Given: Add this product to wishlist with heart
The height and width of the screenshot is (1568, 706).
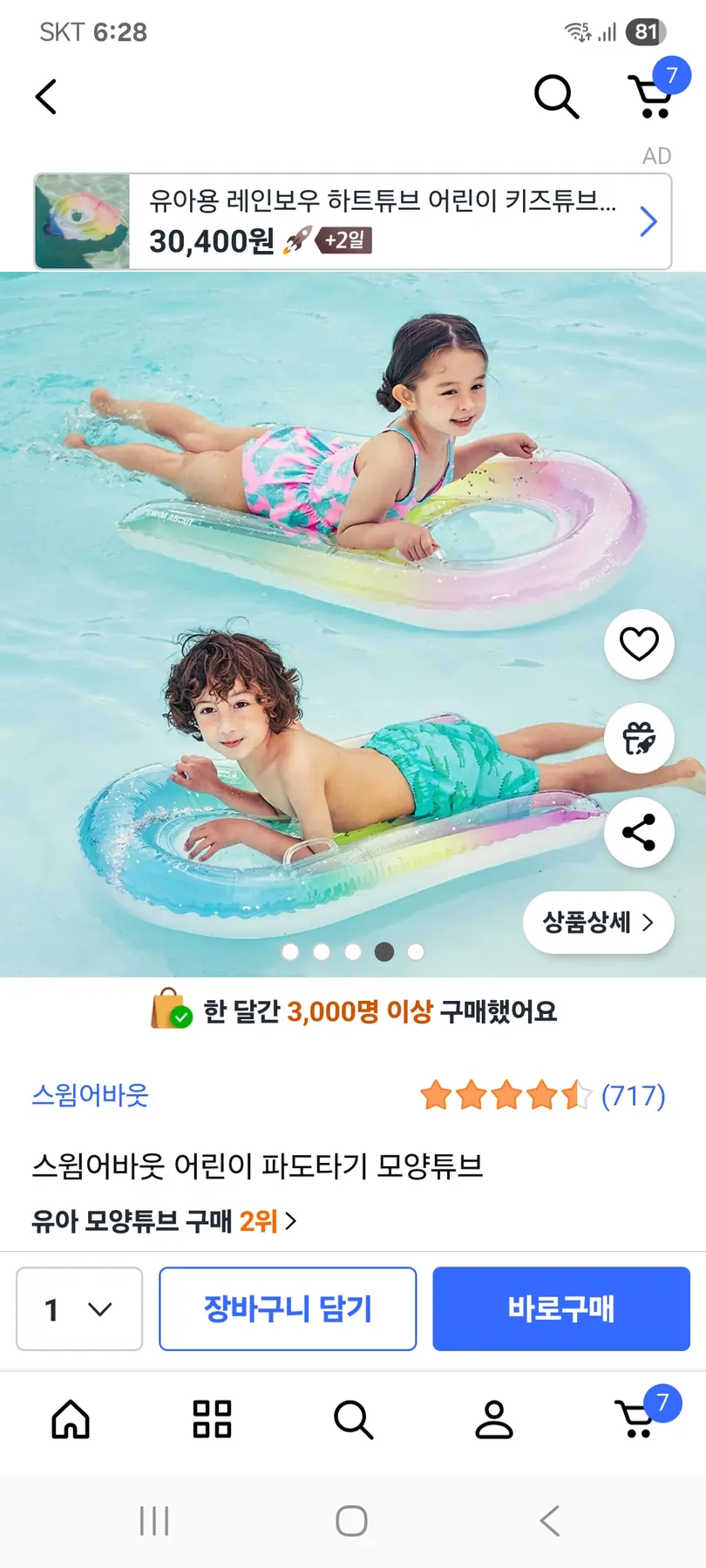Looking at the screenshot, I should (x=639, y=645).
